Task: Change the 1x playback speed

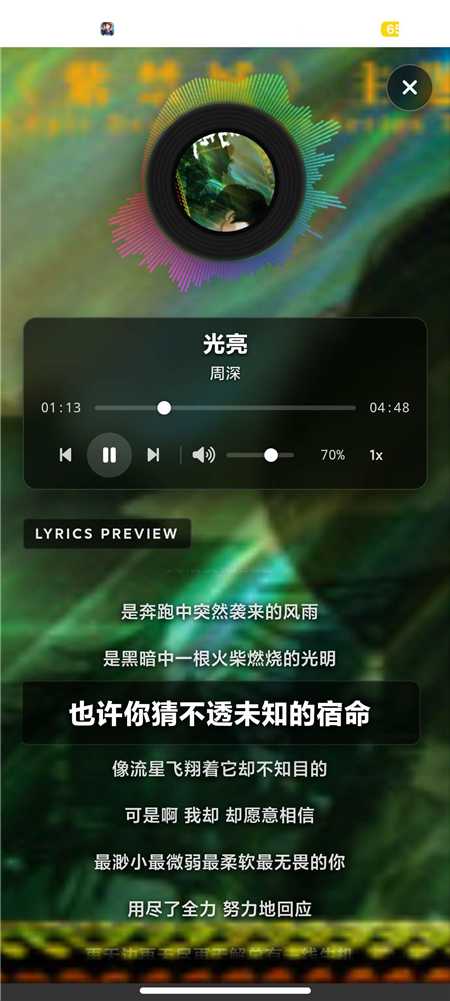Action: coord(376,455)
